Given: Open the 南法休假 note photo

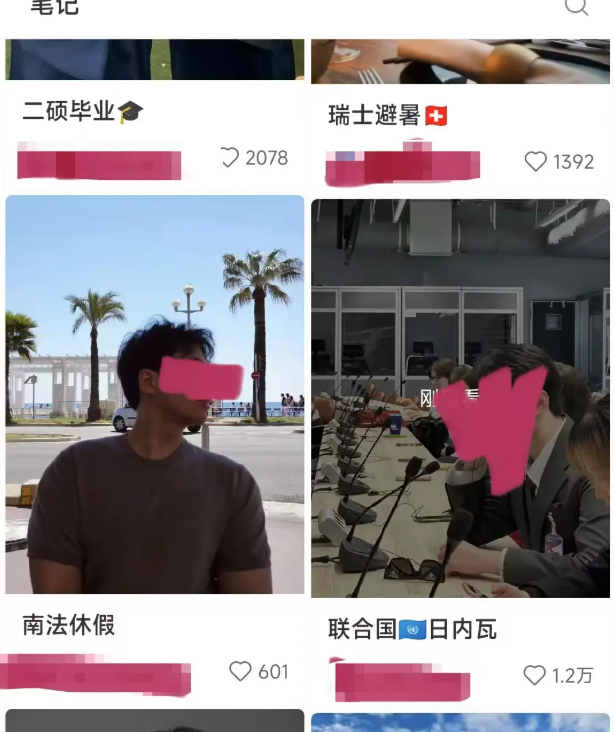Looking at the screenshot, I should coord(154,395).
